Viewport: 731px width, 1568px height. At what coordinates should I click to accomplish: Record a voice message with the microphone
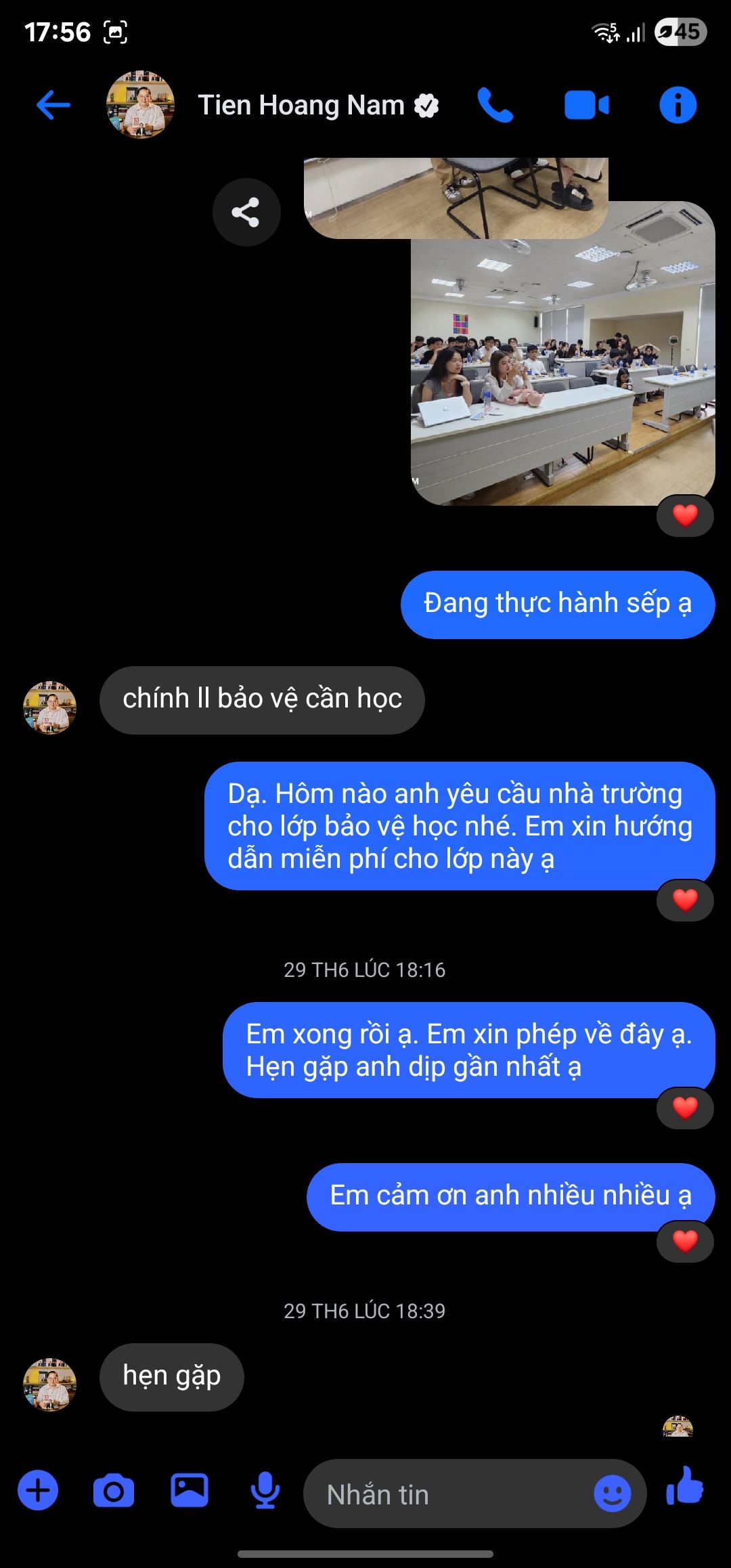tap(265, 1491)
